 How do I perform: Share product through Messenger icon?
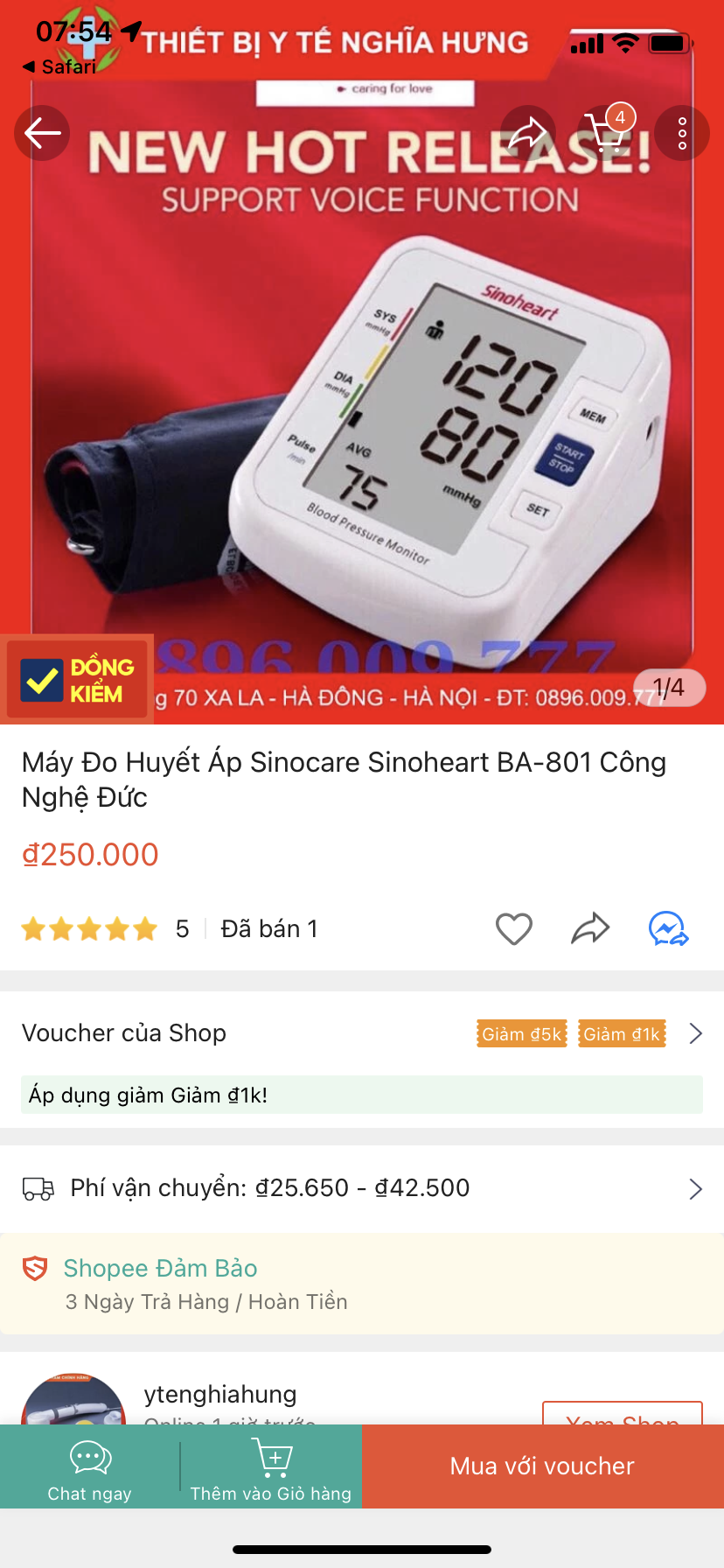[668, 928]
